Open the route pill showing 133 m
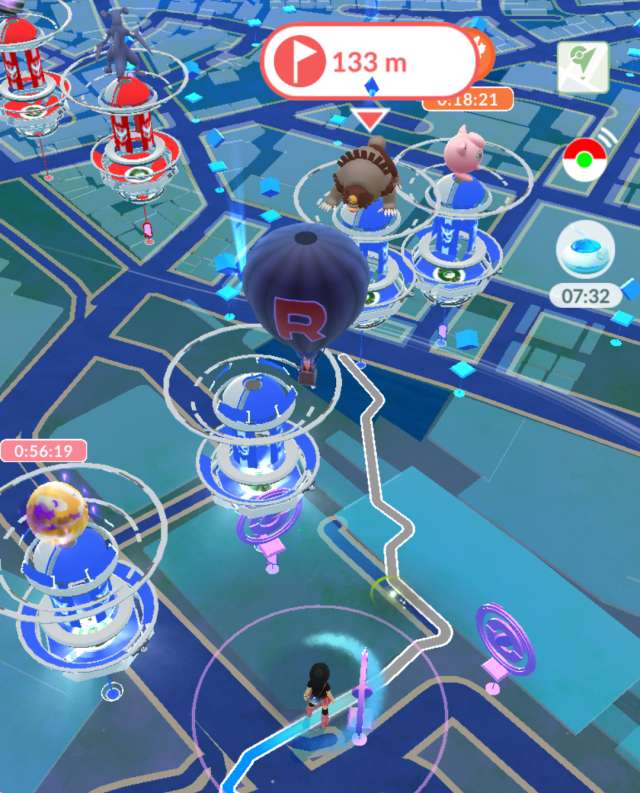The width and height of the screenshot is (640, 793). (368, 61)
